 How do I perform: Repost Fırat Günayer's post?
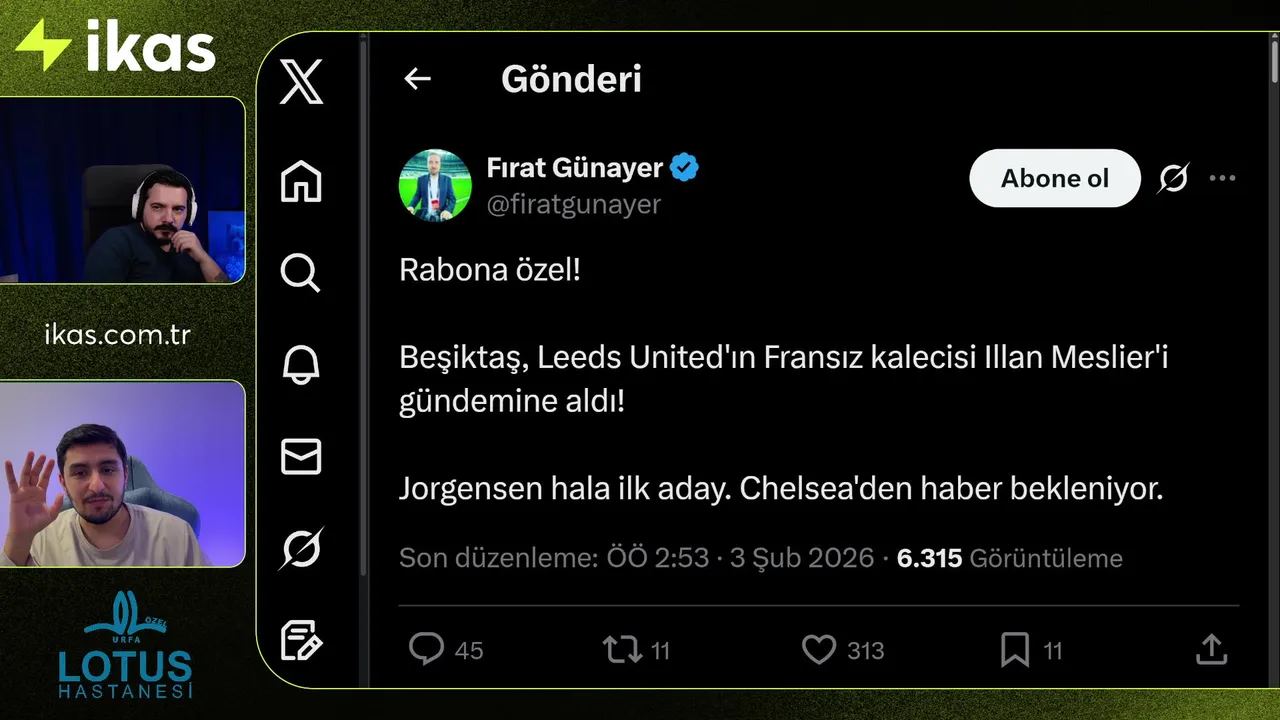pos(622,650)
